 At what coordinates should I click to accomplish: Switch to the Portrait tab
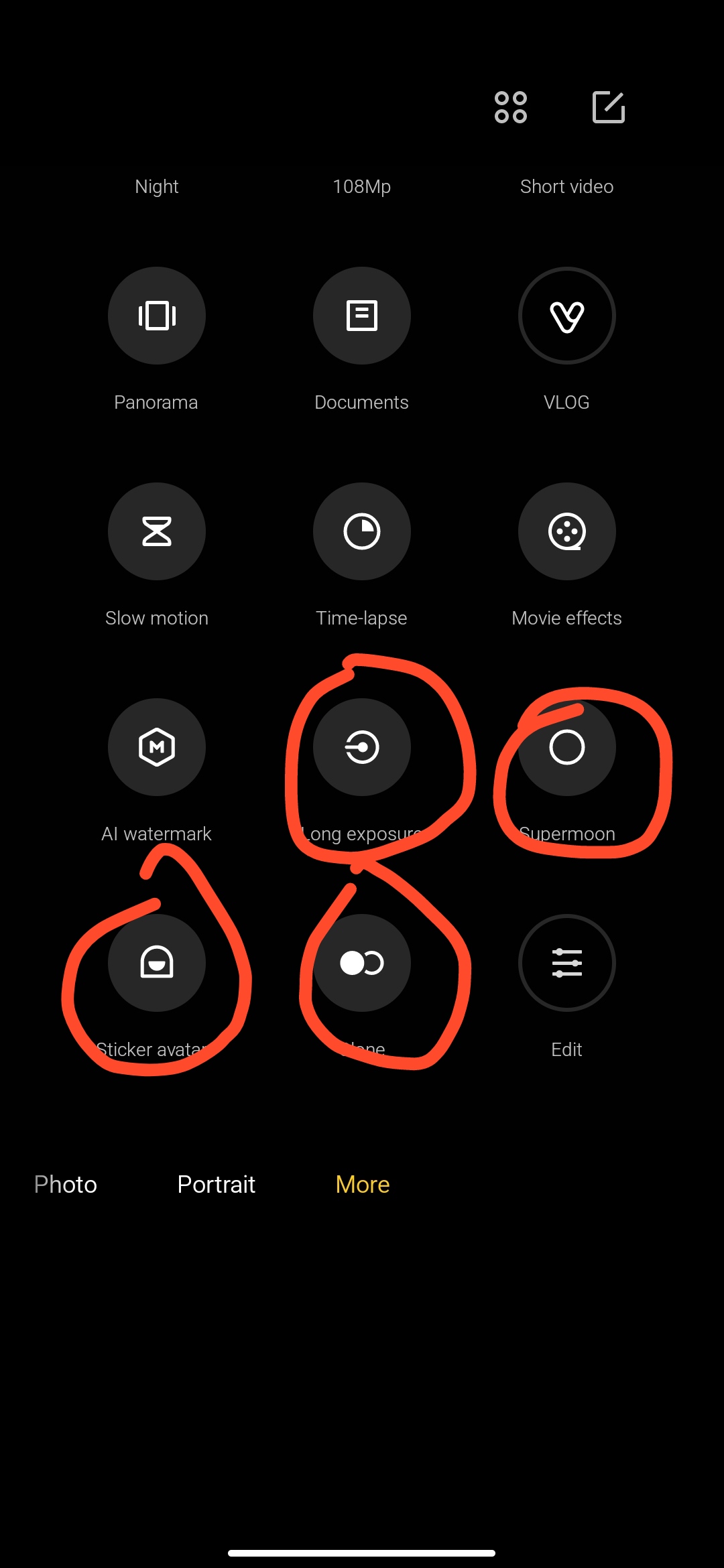click(x=217, y=1184)
